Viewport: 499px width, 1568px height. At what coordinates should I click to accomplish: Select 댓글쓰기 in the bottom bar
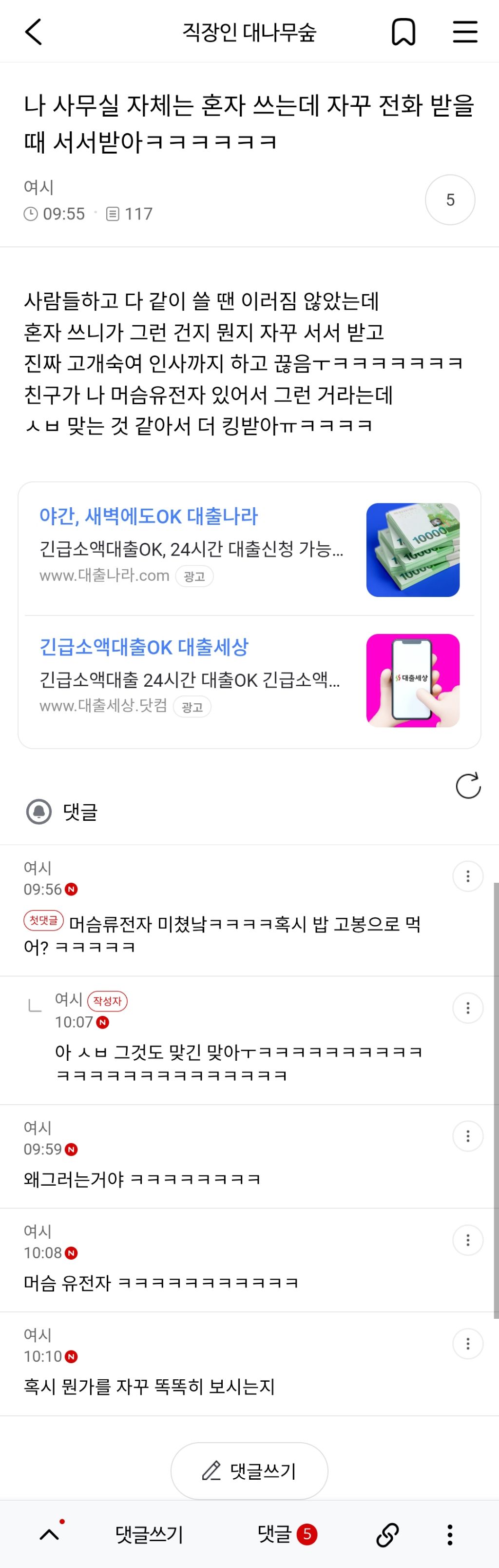pyautogui.click(x=149, y=1534)
